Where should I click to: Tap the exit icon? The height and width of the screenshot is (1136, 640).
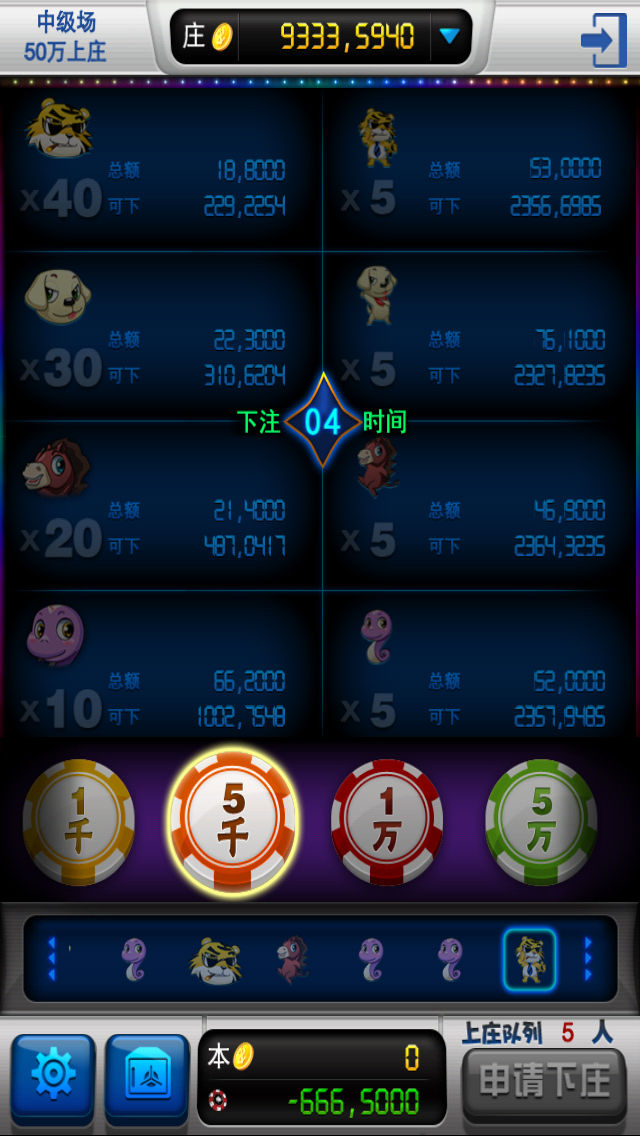click(x=603, y=40)
